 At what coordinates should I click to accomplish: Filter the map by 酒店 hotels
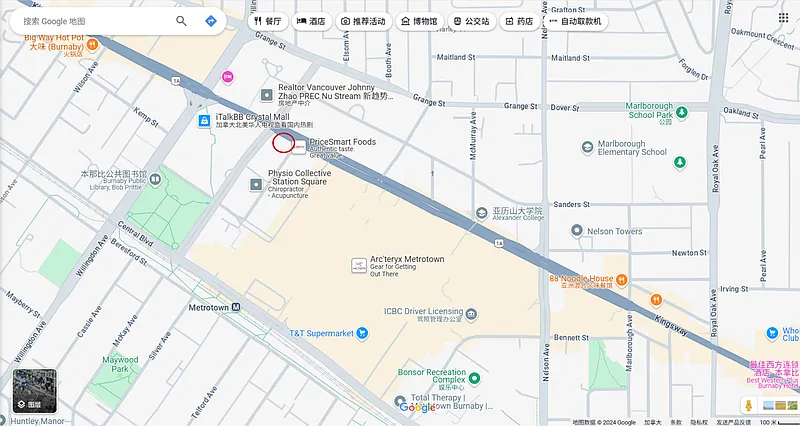(311, 21)
